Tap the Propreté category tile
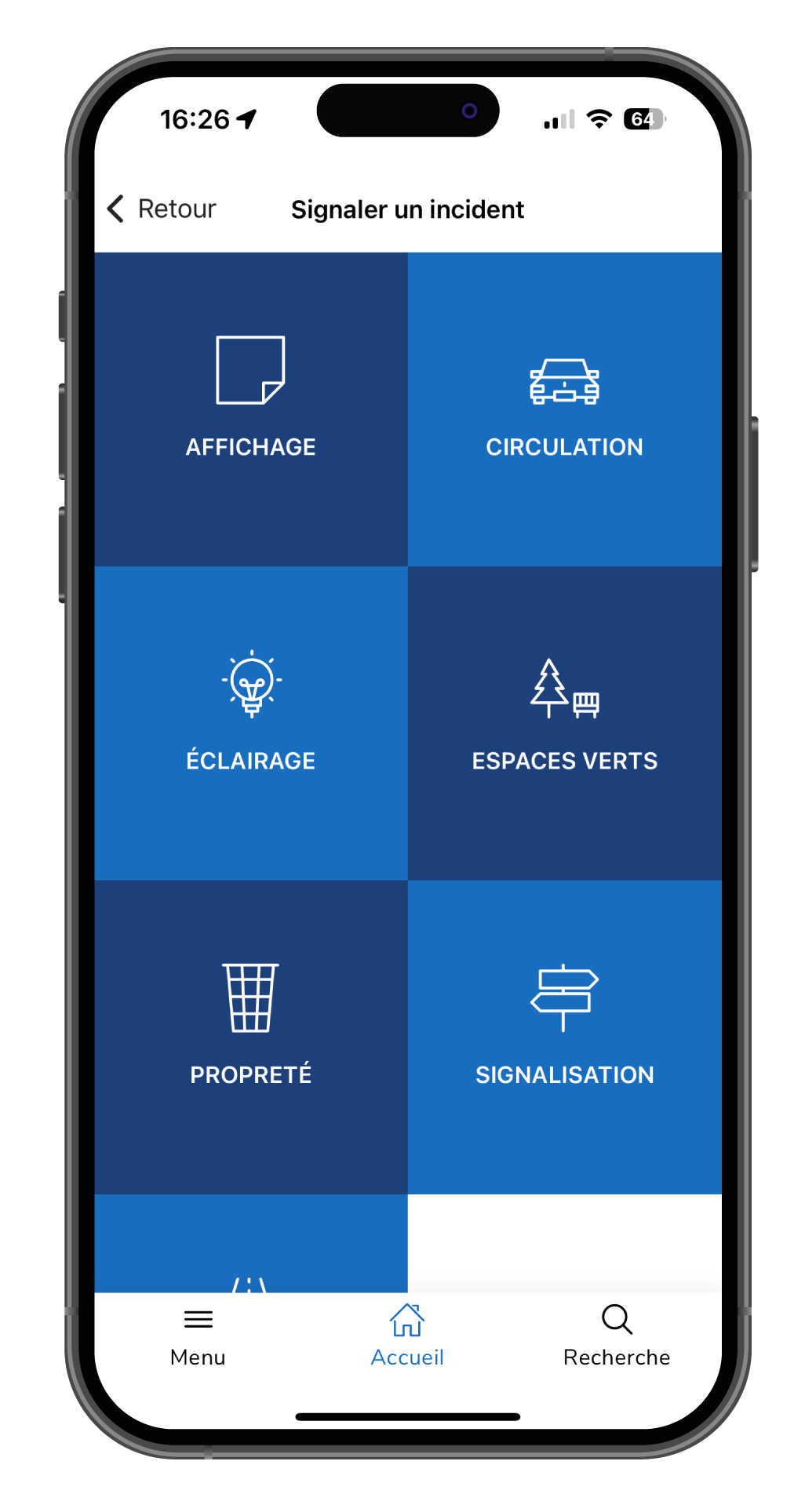Screen dimensions: 805x1512 (x=251, y=1036)
